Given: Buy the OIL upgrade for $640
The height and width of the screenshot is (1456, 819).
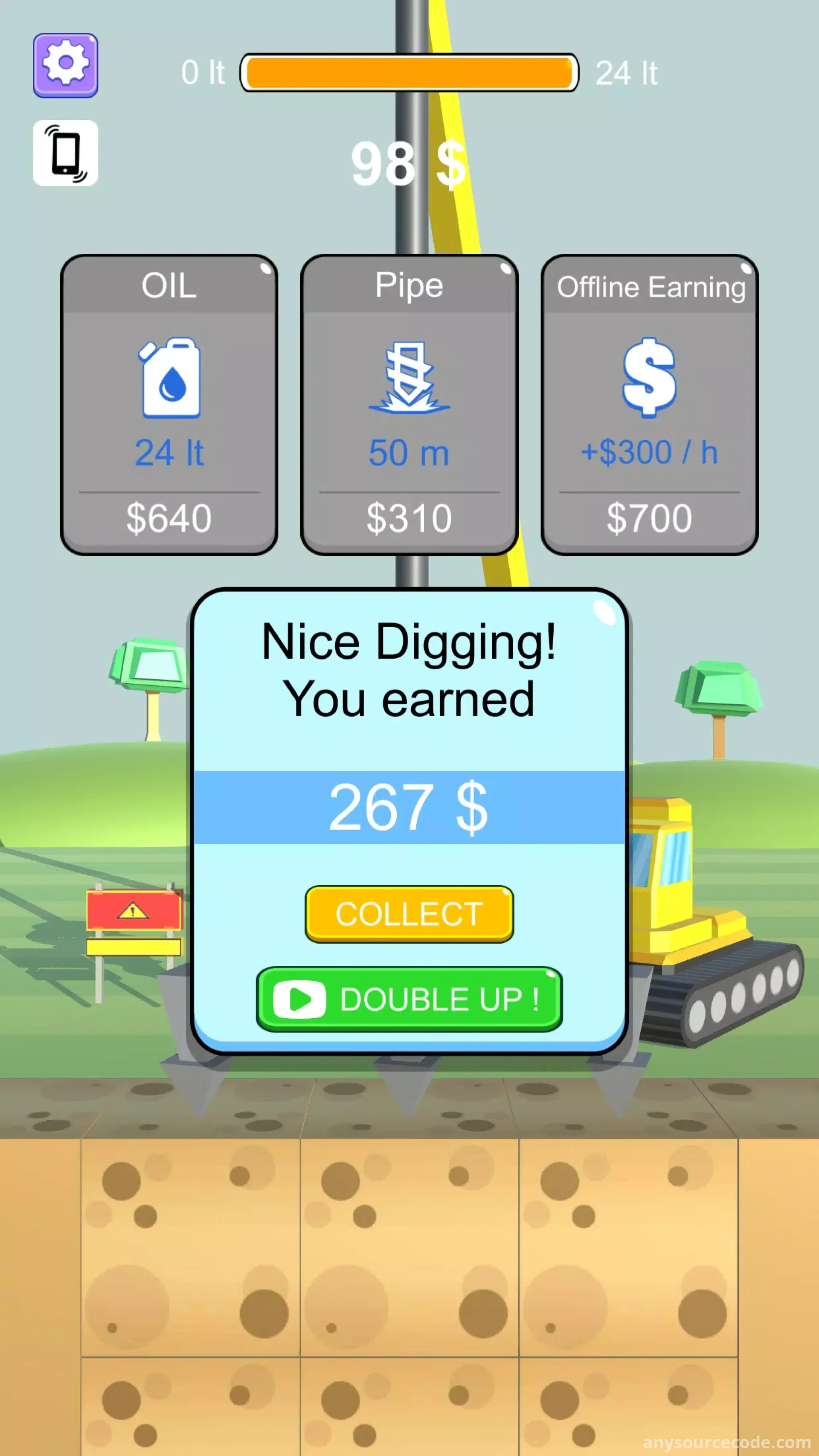Looking at the screenshot, I should (x=169, y=405).
